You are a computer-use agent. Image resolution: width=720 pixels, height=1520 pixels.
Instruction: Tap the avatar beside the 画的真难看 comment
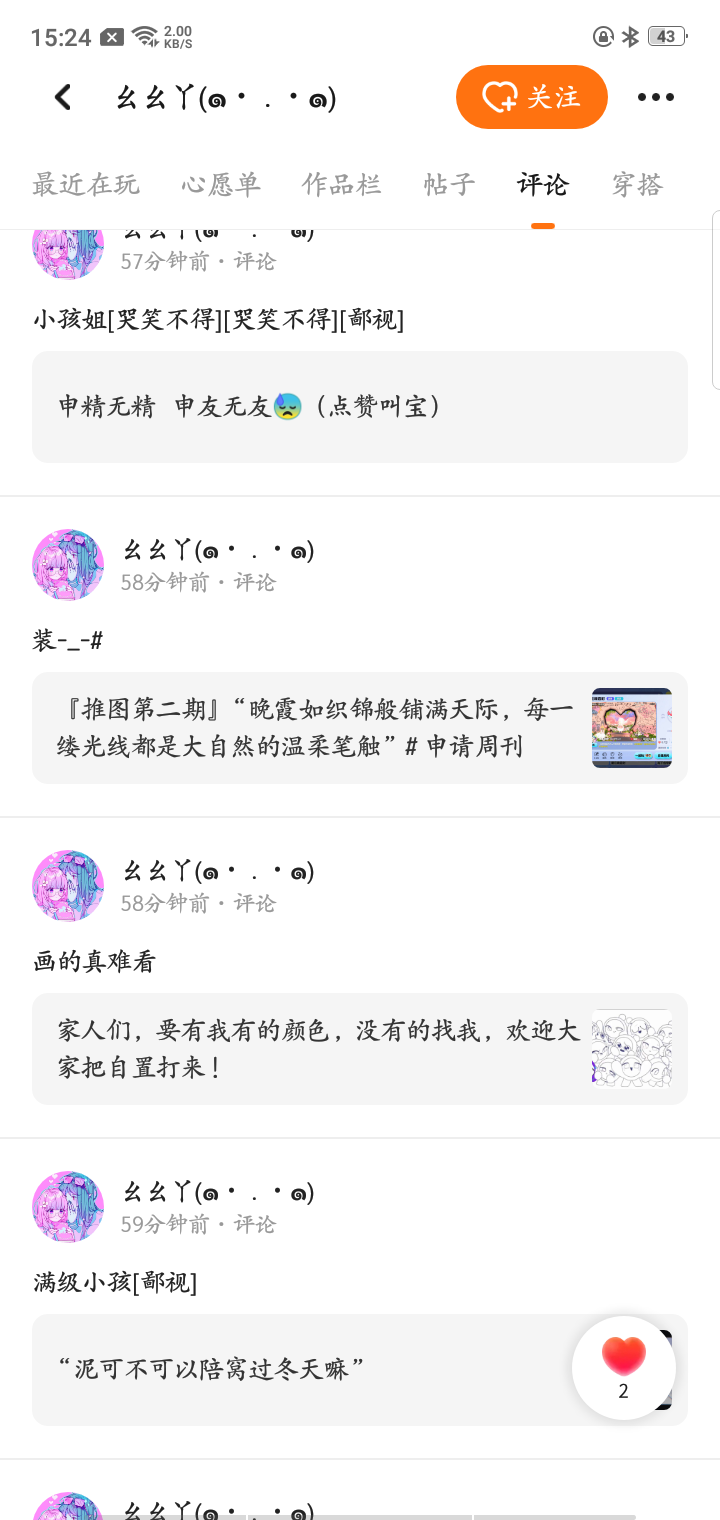[x=68, y=886]
